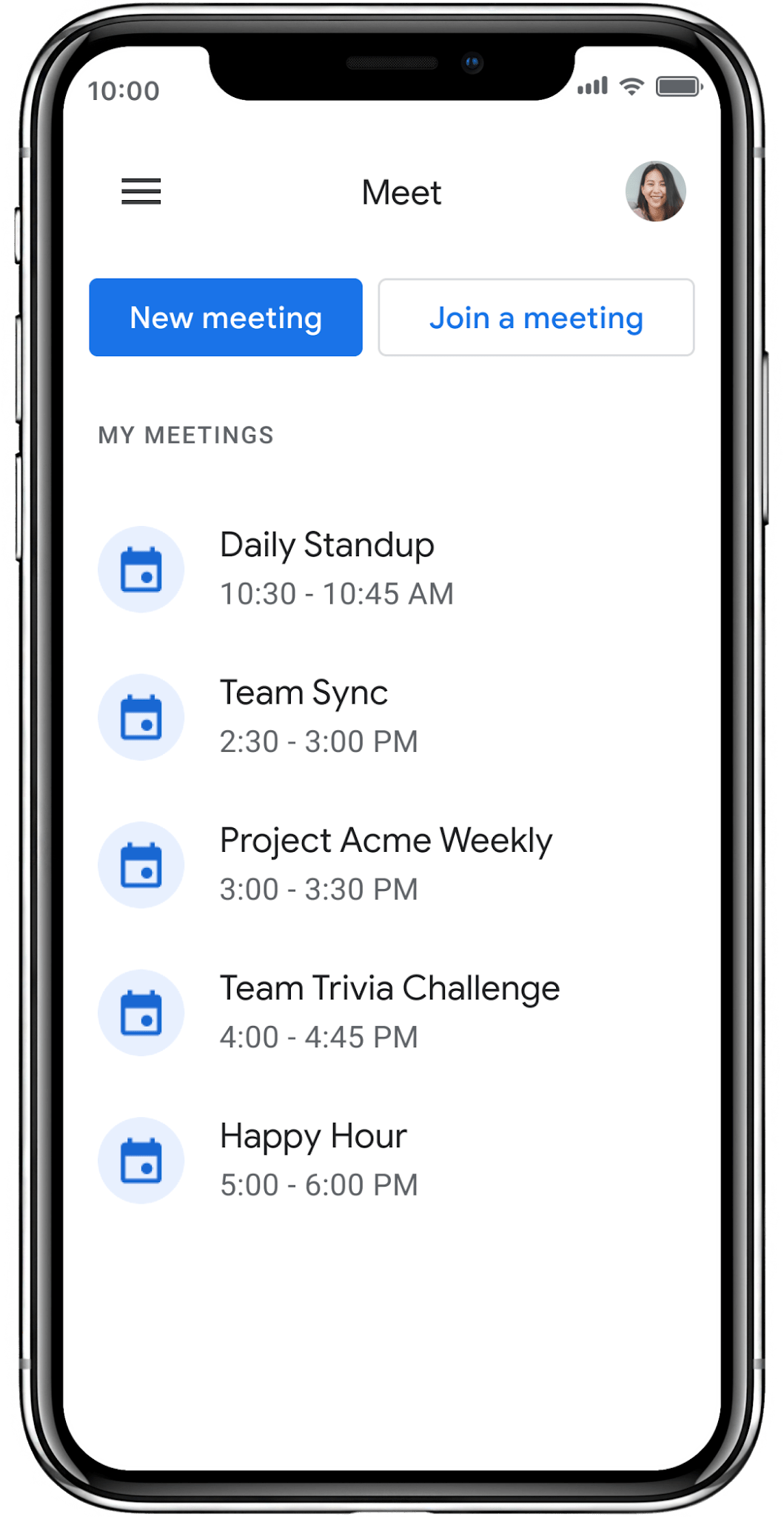Viewport: 784px width, 1517px height.
Task: Click the Happy Hour calendar icon
Action: (x=141, y=1160)
